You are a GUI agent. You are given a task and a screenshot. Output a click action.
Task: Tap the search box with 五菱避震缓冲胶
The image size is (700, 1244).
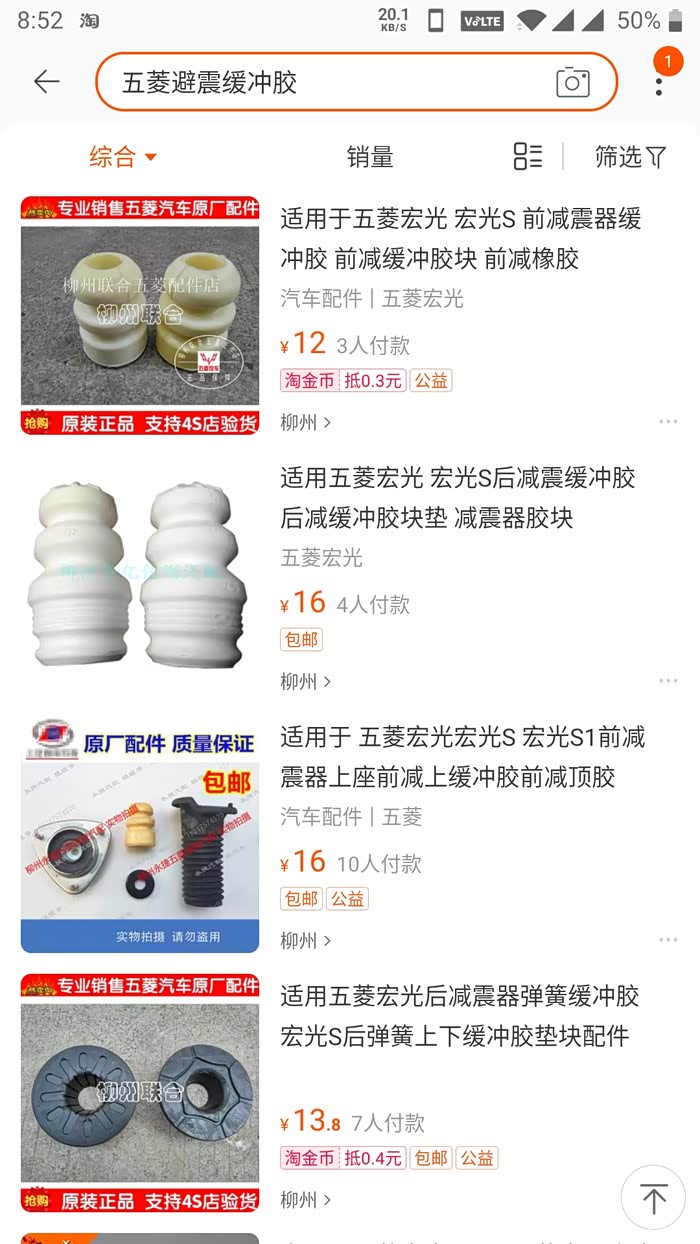(x=330, y=82)
